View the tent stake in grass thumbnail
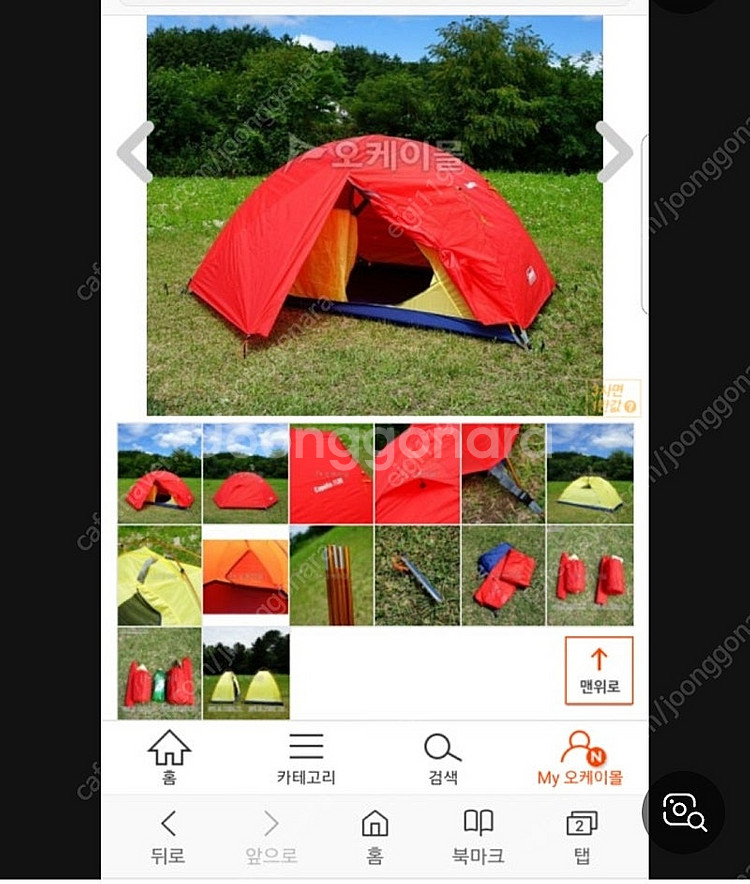 coord(418,576)
